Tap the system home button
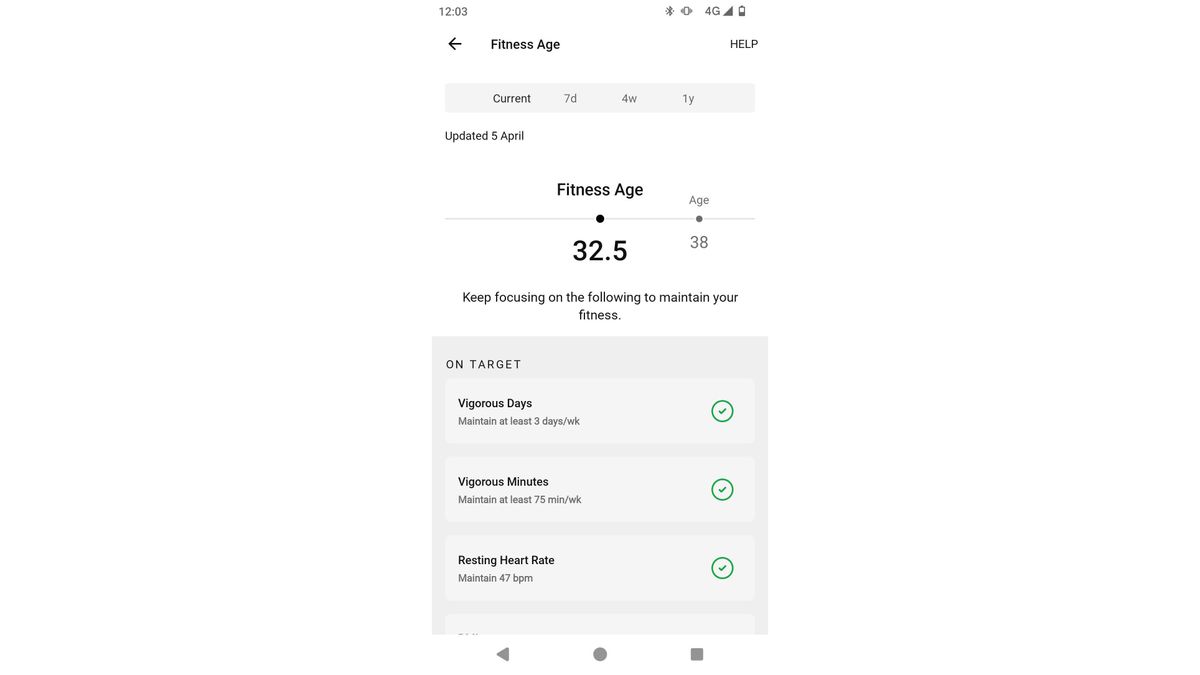The image size is (1200, 675). point(600,654)
